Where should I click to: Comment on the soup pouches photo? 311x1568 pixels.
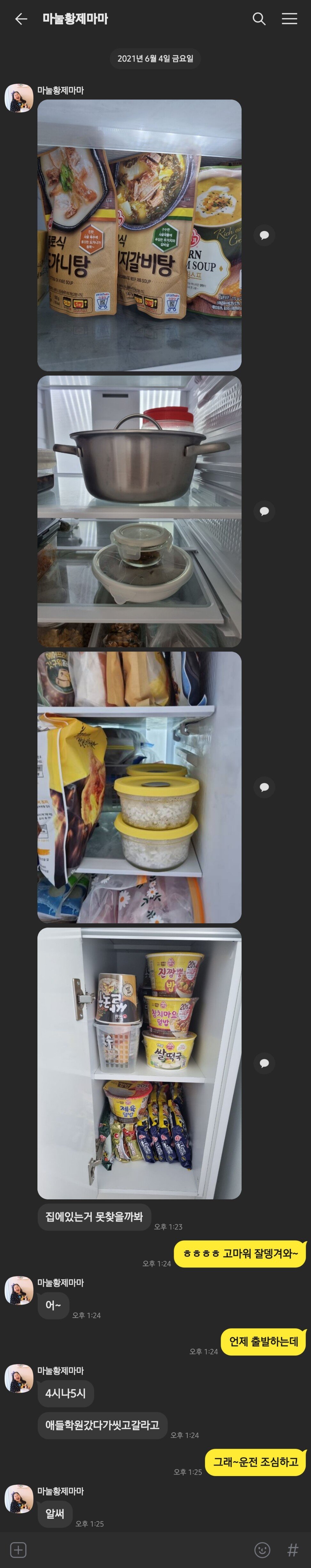pos(264,235)
